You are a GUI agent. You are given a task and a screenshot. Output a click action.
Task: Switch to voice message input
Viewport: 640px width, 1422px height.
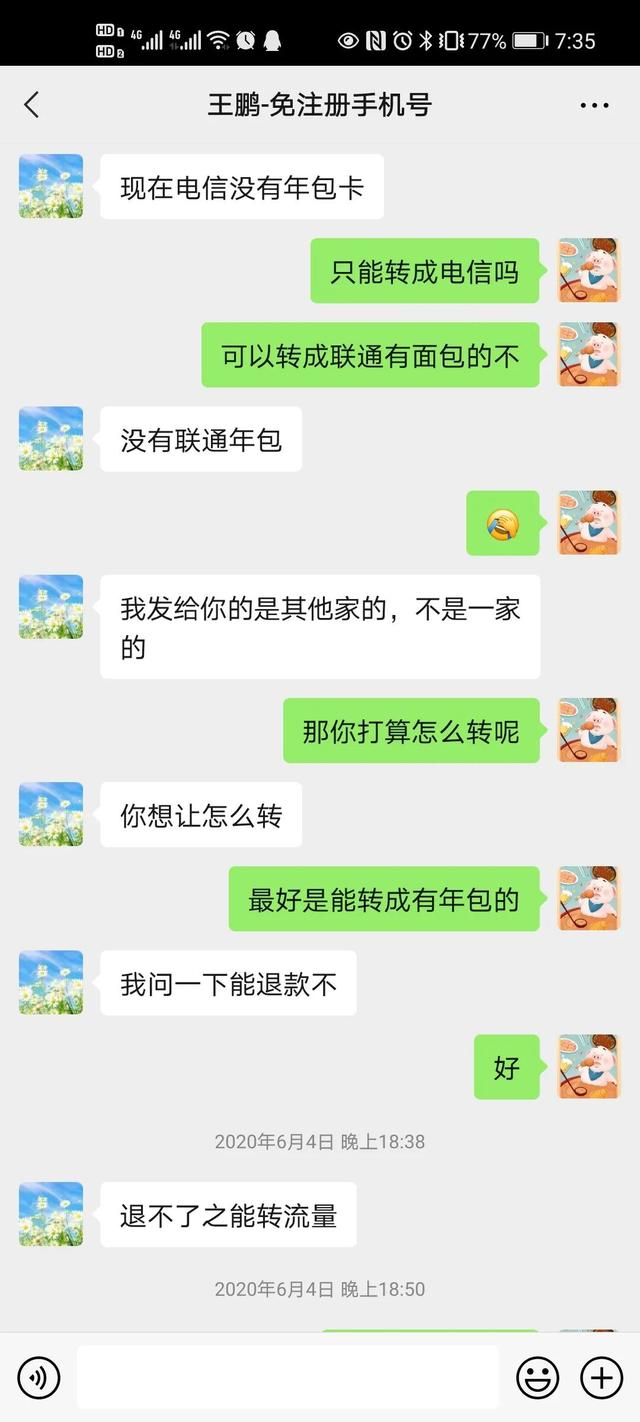(39, 1378)
